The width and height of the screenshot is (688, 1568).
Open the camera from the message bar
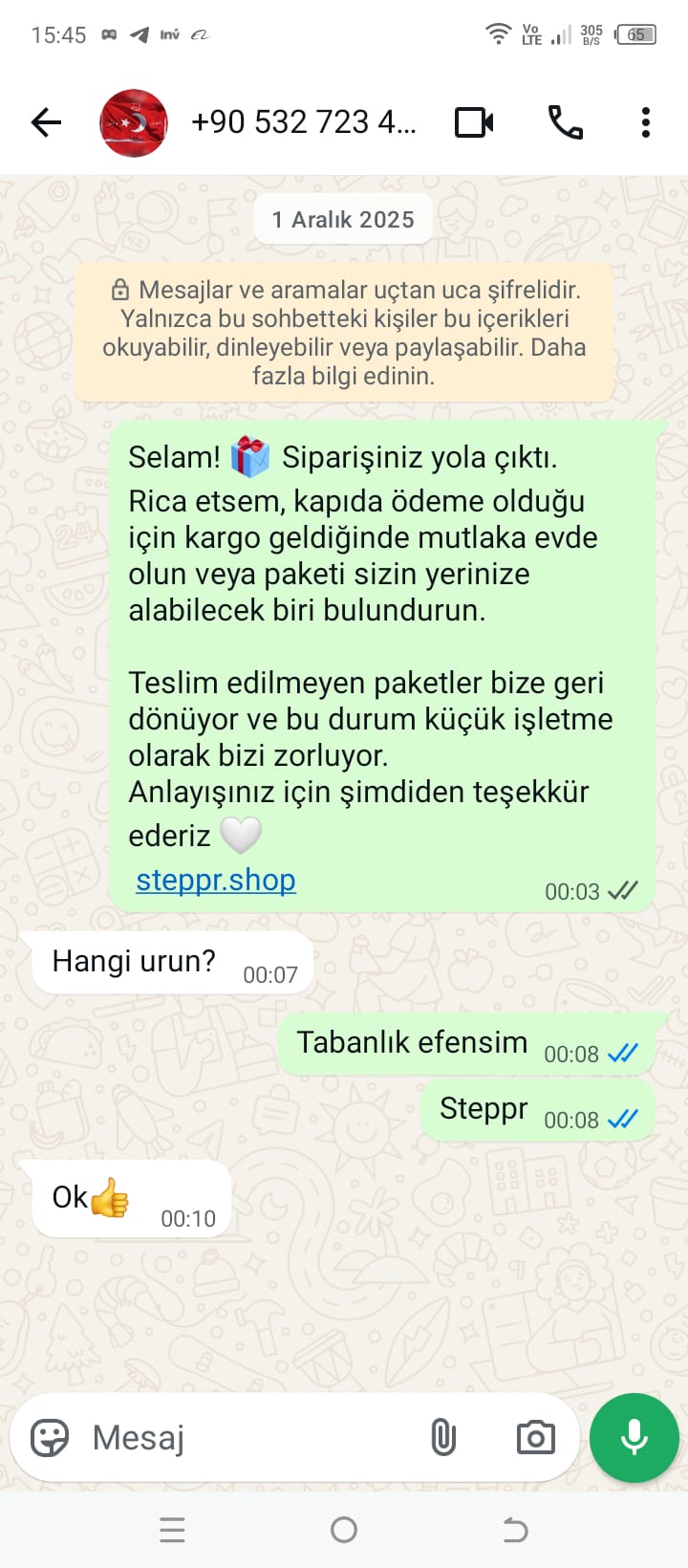point(535,1437)
